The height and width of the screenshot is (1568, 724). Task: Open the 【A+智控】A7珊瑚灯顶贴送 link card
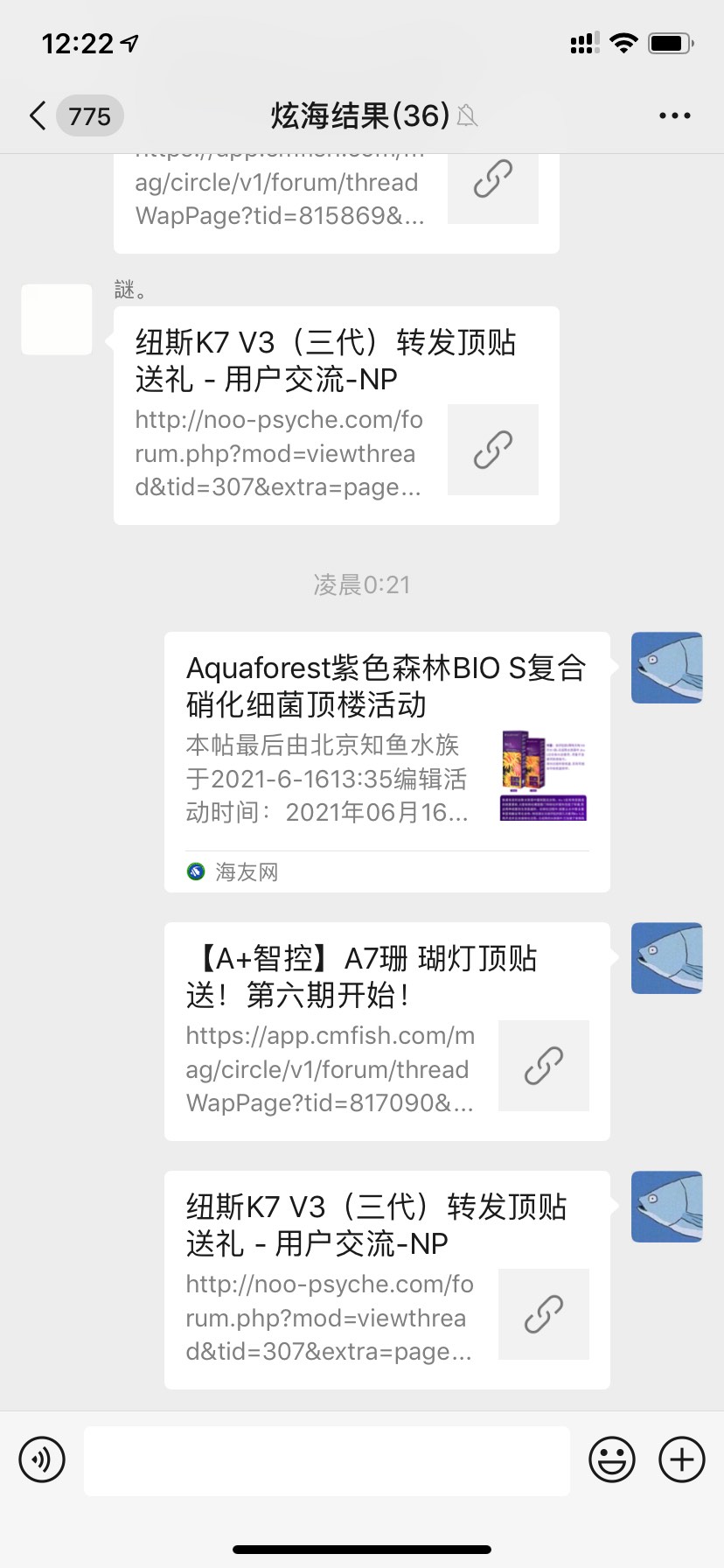click(x=386, y=1031)
